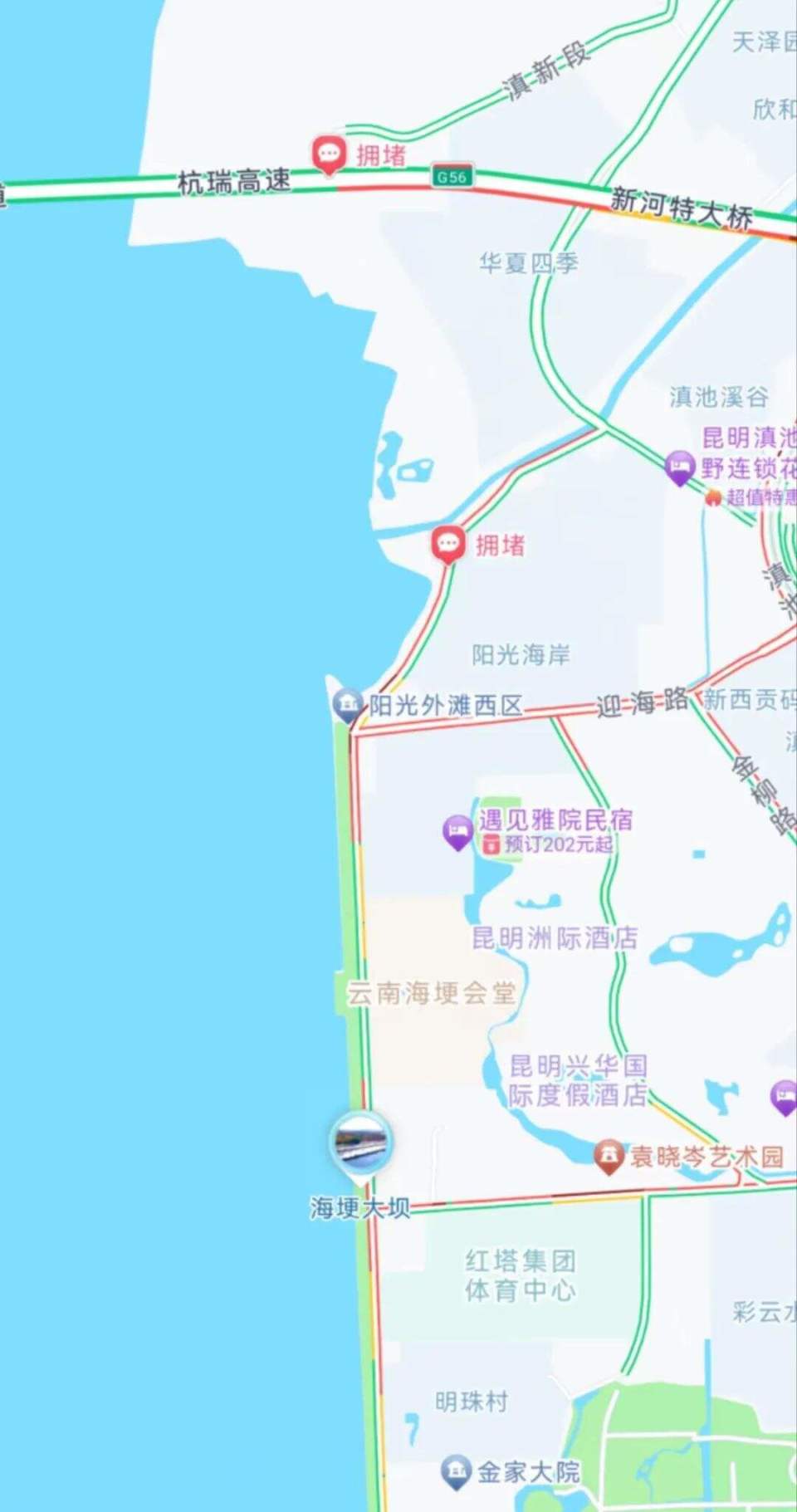Click the 迎海路 street name
Viewport: 797px width, 1512px height.
tap(643, 700)
